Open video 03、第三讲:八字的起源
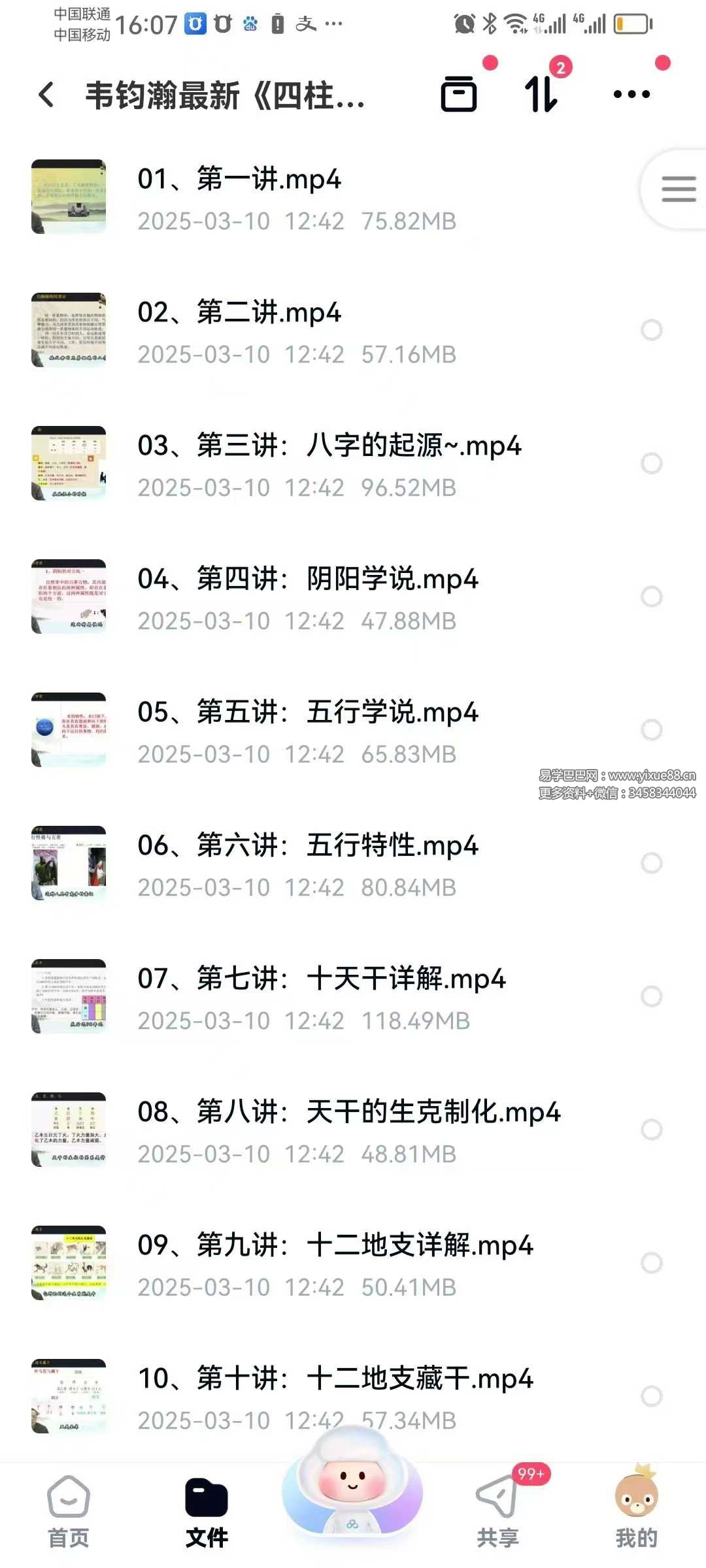This screenshot has height=1568, width=706. [x=329, y=446]
